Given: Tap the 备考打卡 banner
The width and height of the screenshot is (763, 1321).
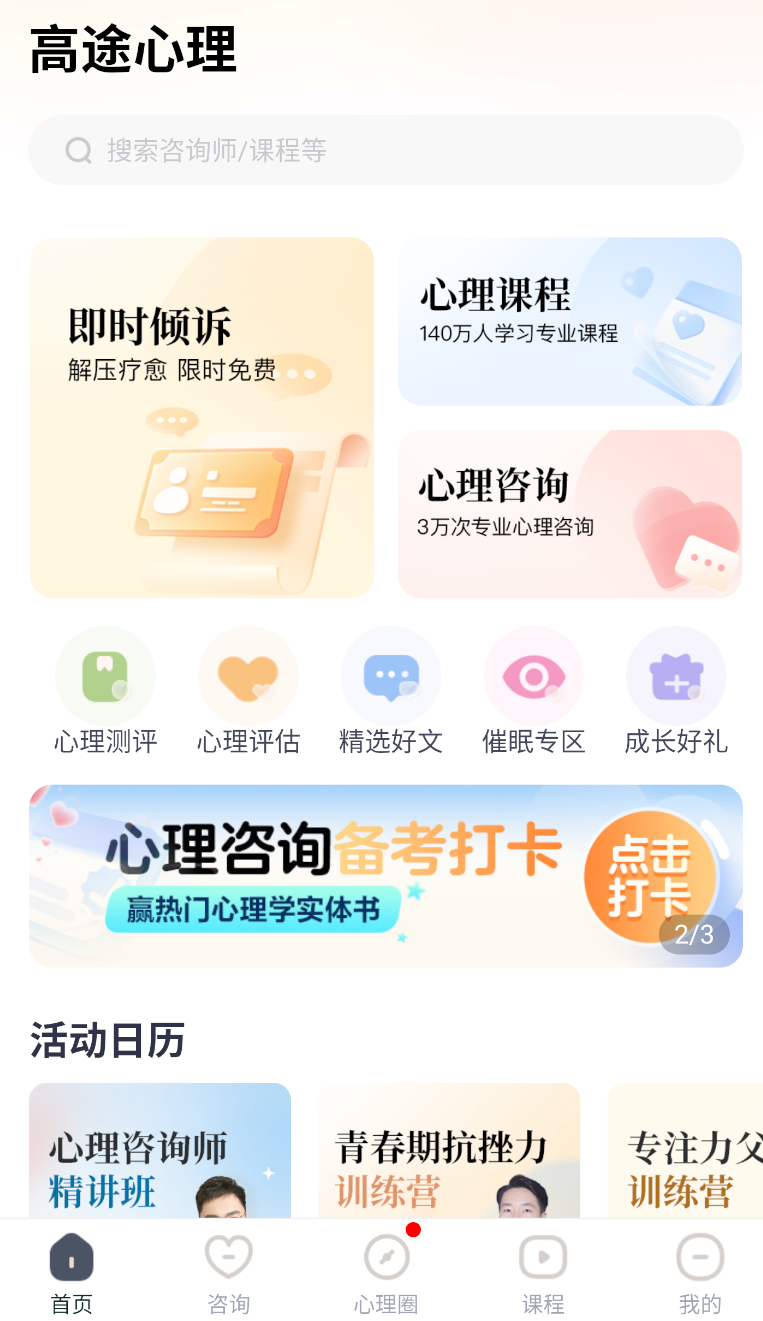Looking at the screenshot, I should pyautogui.click(x=385, y=876).
